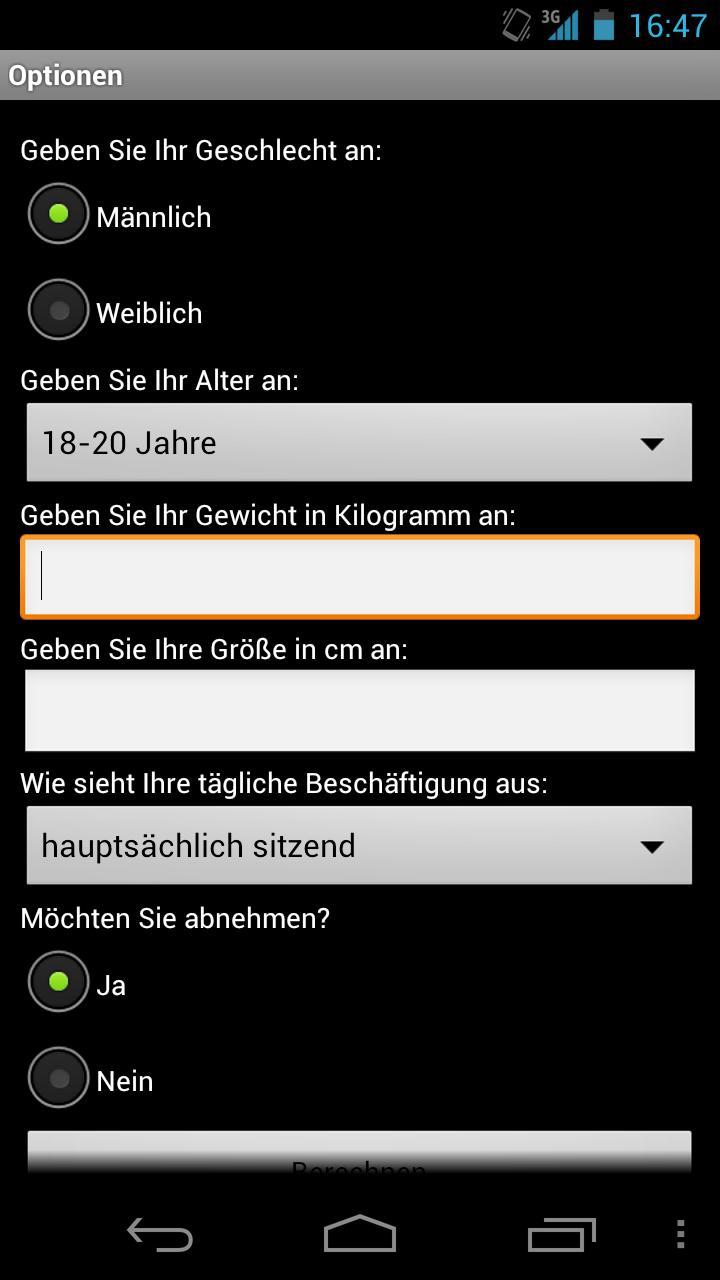
Task: Tap the home navigation icon
Action: coord(358,1234)
